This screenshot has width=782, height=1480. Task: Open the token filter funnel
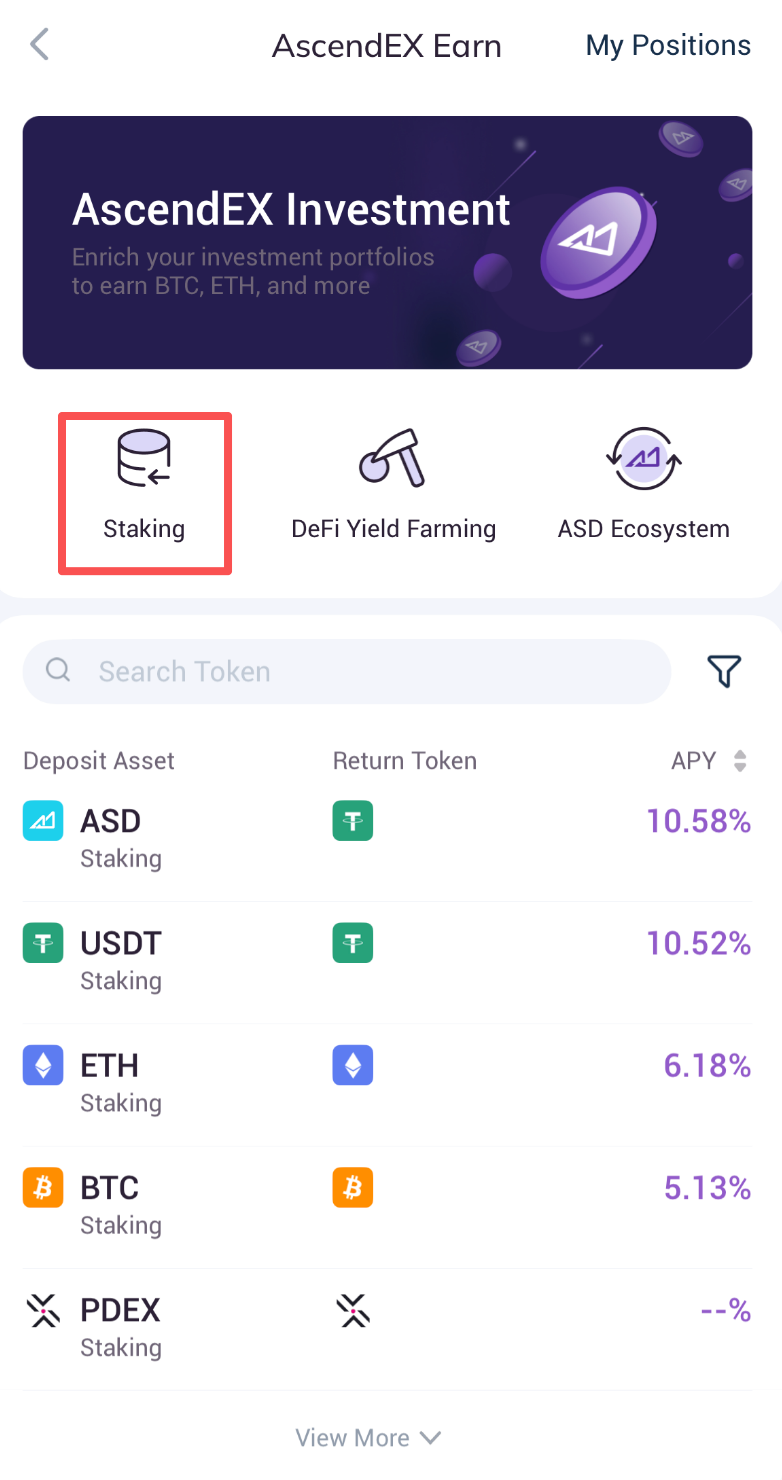coord(724,671)
